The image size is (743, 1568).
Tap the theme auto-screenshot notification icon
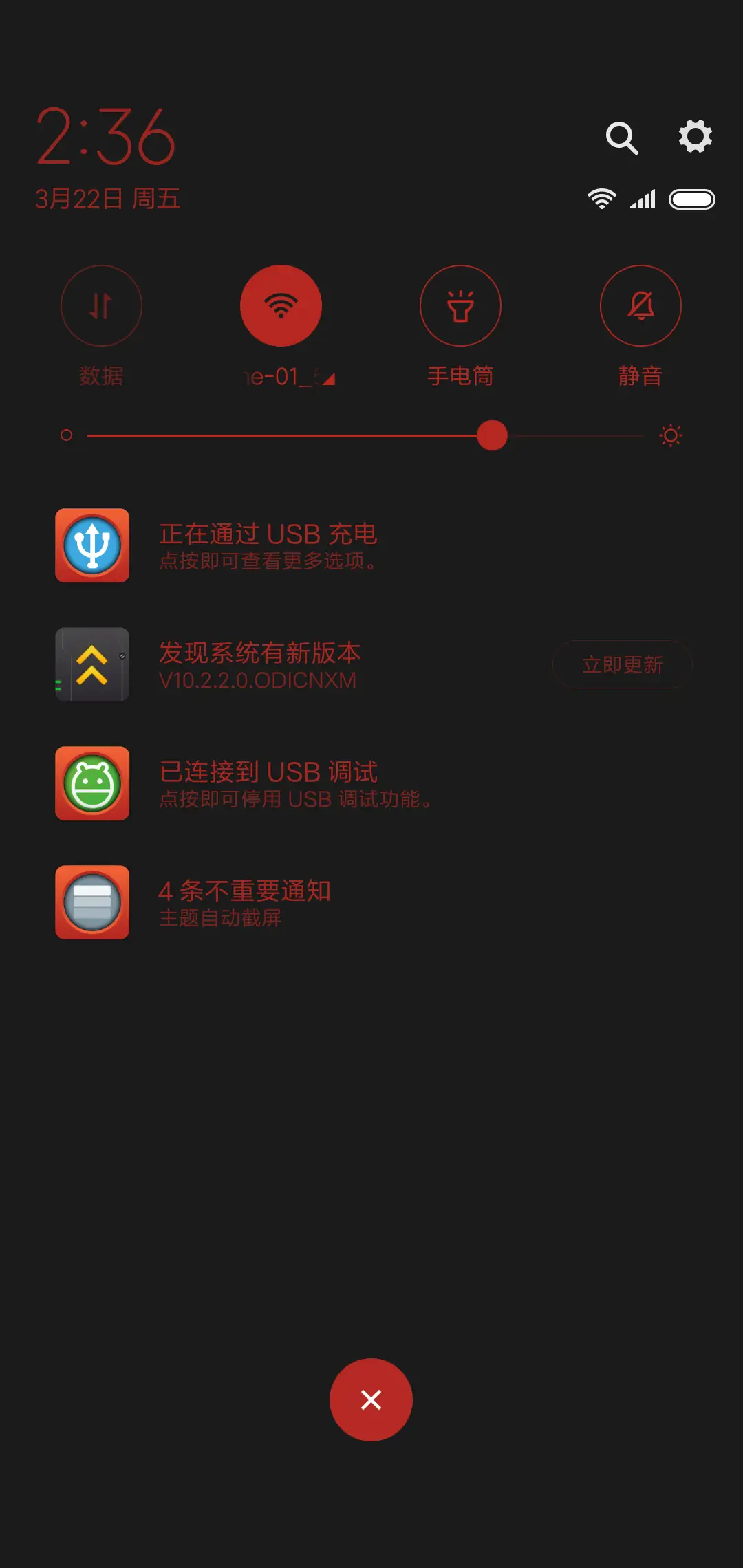tap(92, 903)
